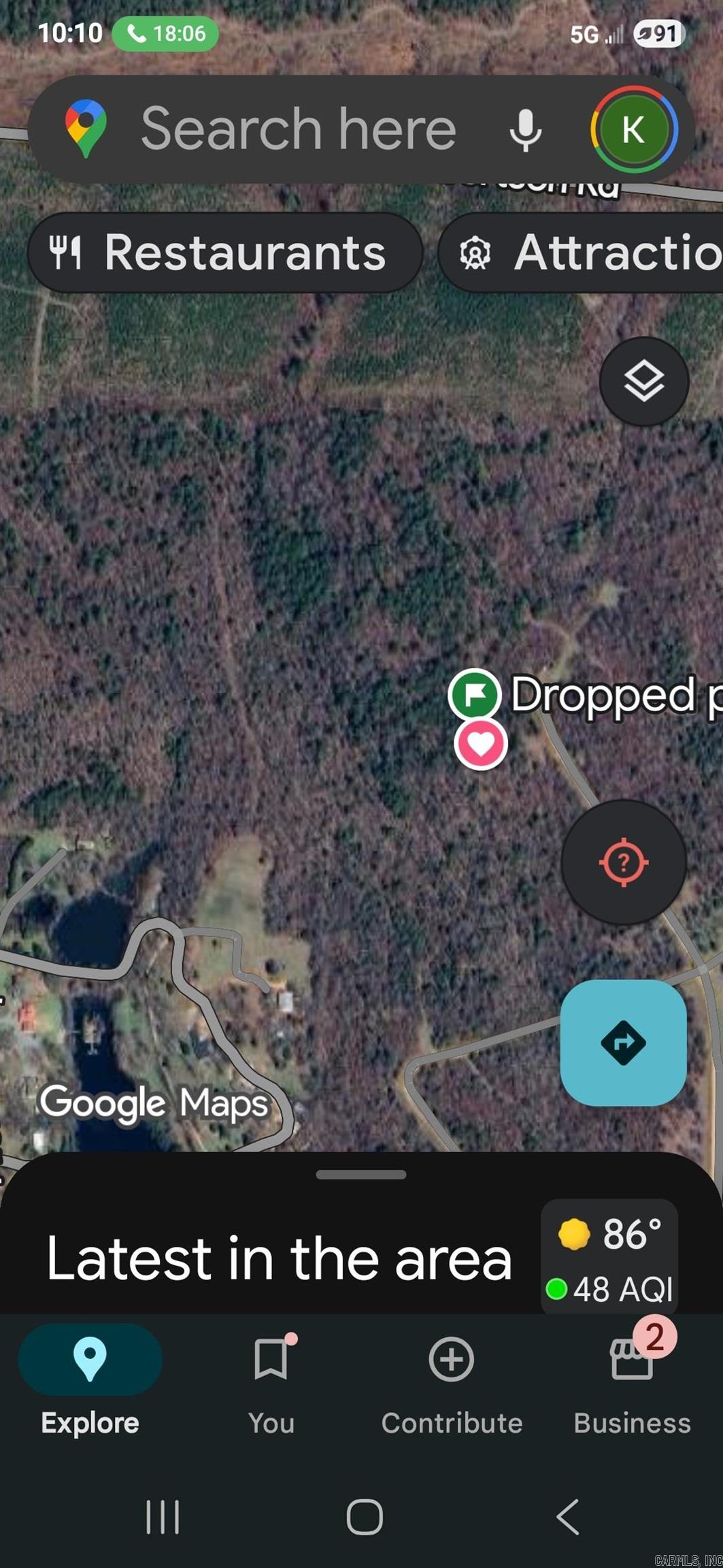Open the map layers button

click(643, 381)
